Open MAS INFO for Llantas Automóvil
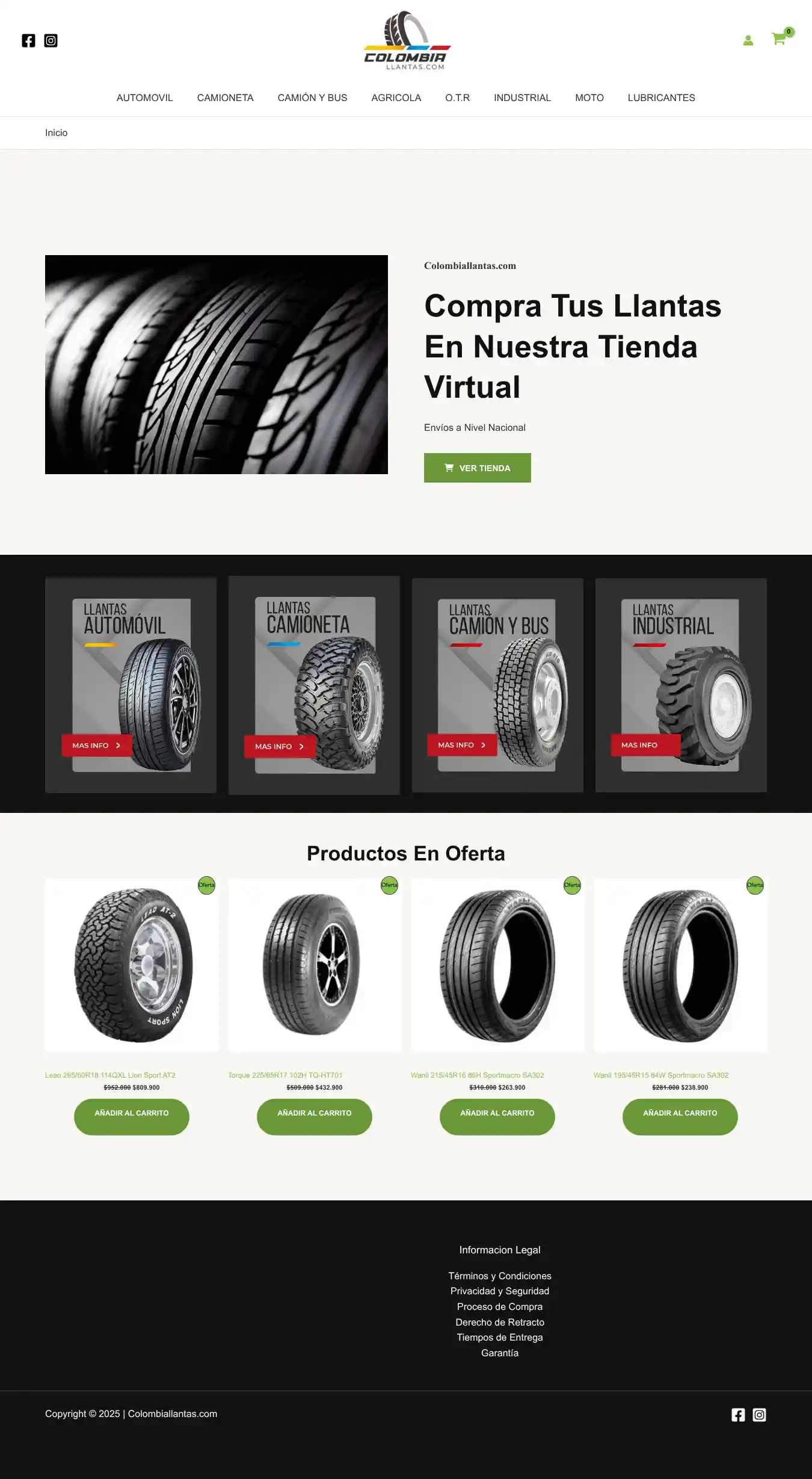This screenshot has width=812, height=1479. click(96, 745)
